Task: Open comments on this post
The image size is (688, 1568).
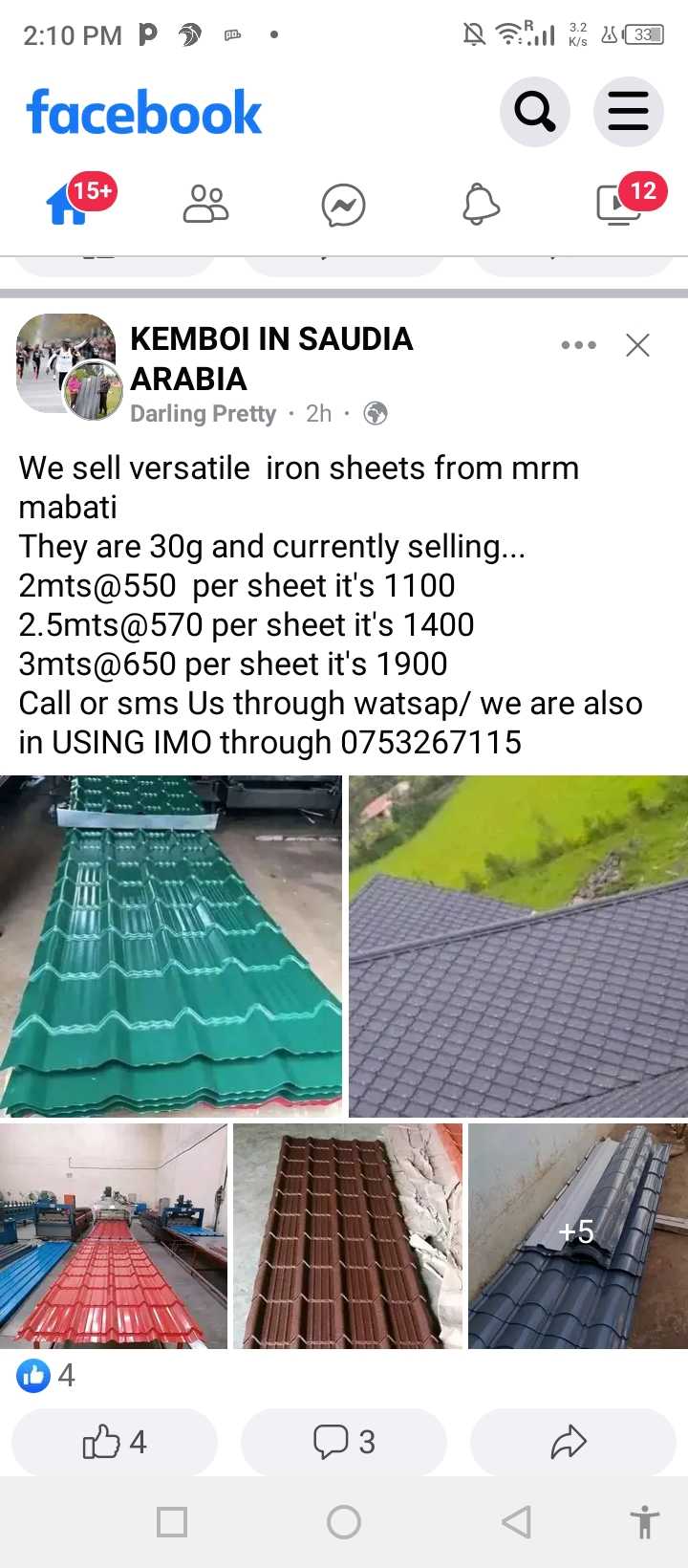Action: click(x=344, y=1442)
